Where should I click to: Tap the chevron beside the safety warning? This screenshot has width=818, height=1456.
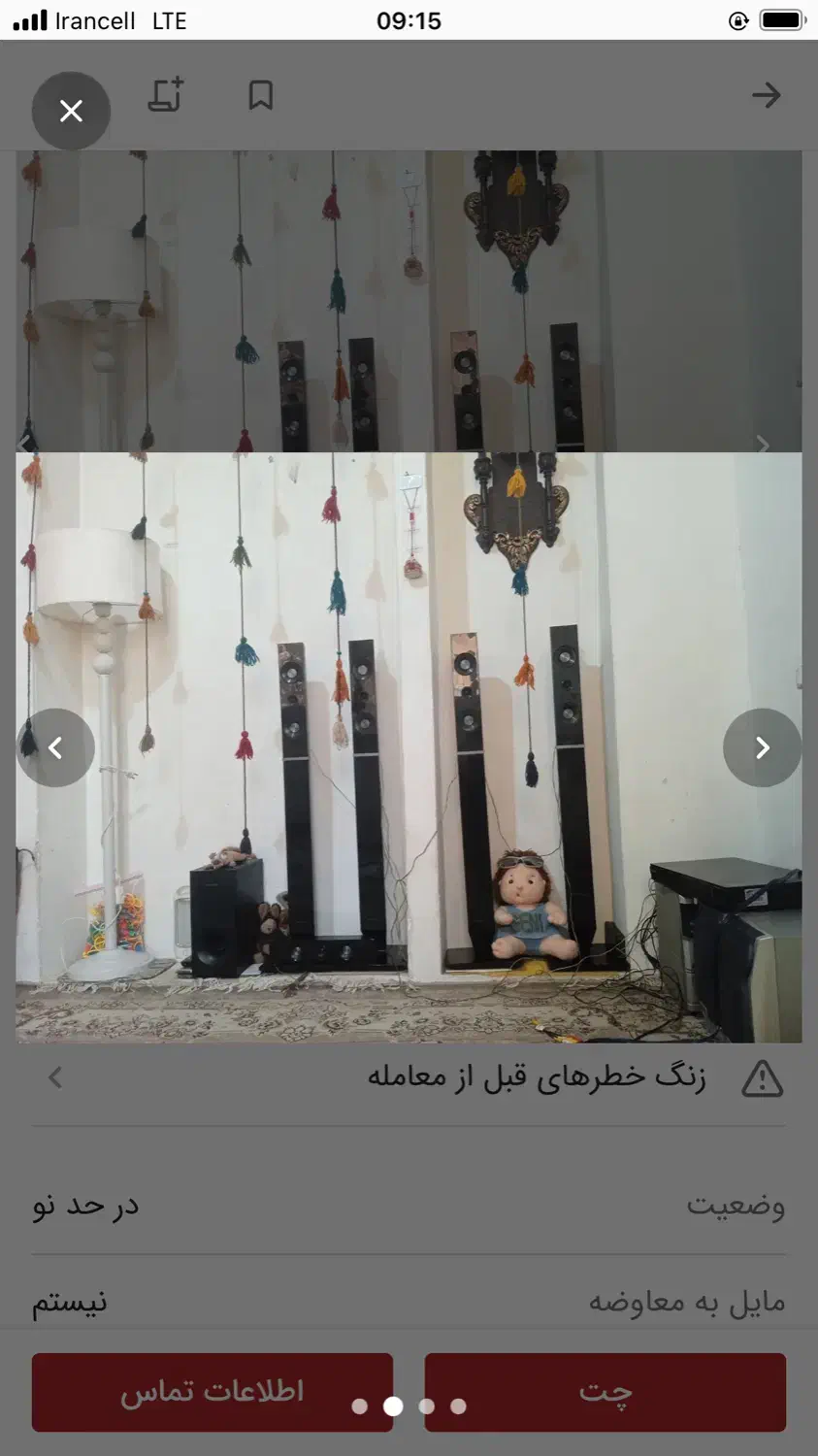click(54, 1077)
